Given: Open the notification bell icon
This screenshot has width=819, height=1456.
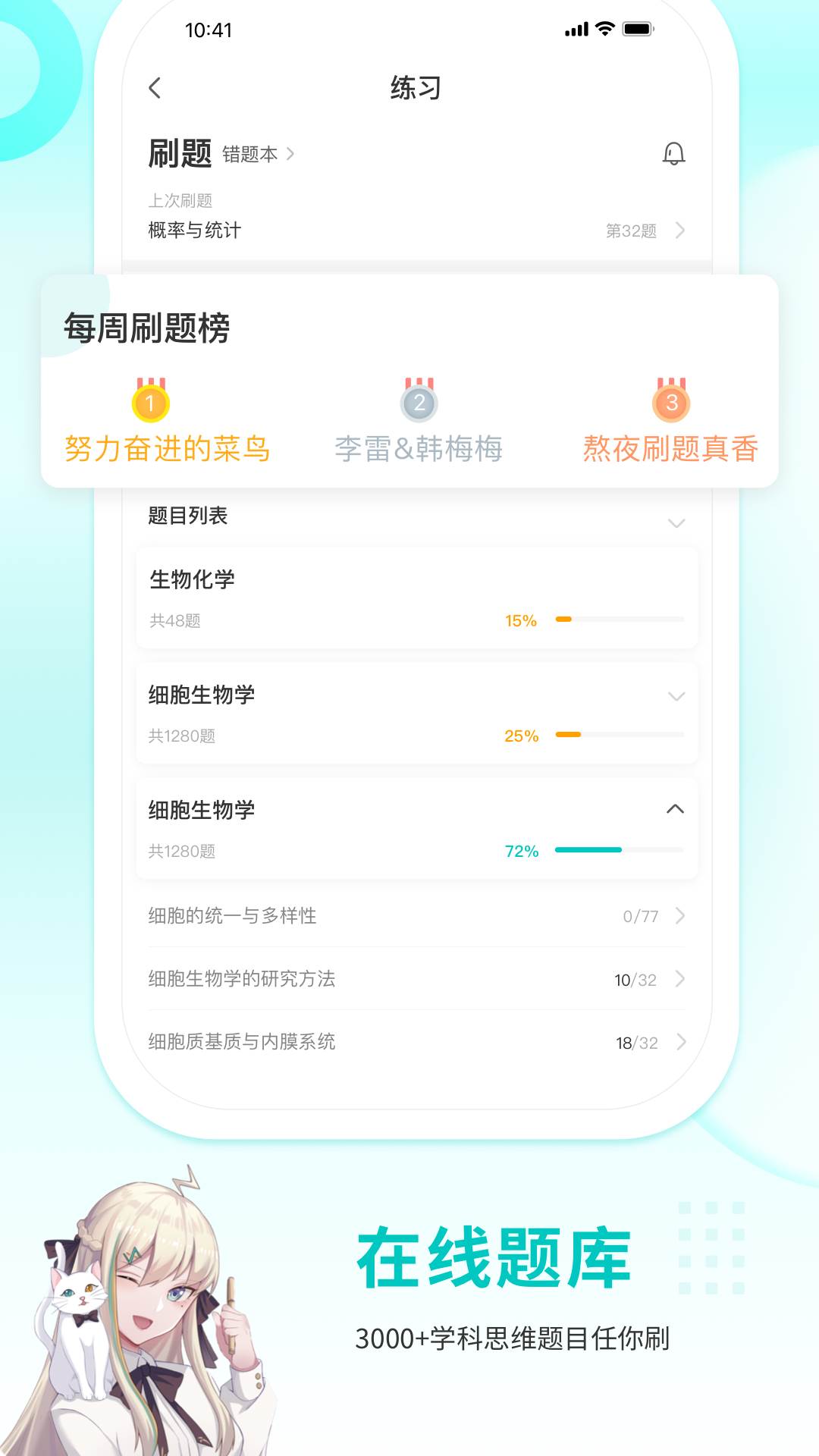Looking at the screenshot, I should (x=673, y=153).
